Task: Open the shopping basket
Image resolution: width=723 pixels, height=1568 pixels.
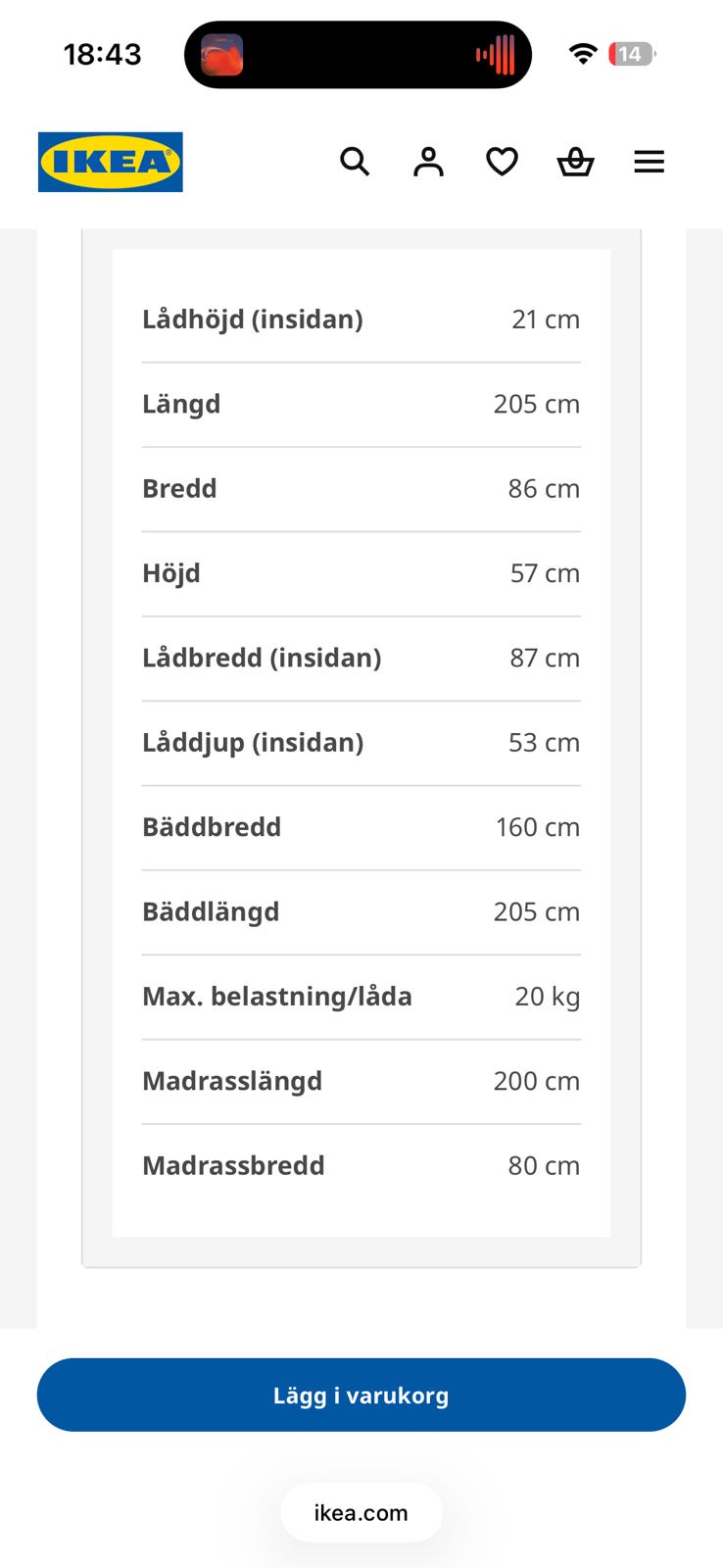Action: [x=575, y=162]
